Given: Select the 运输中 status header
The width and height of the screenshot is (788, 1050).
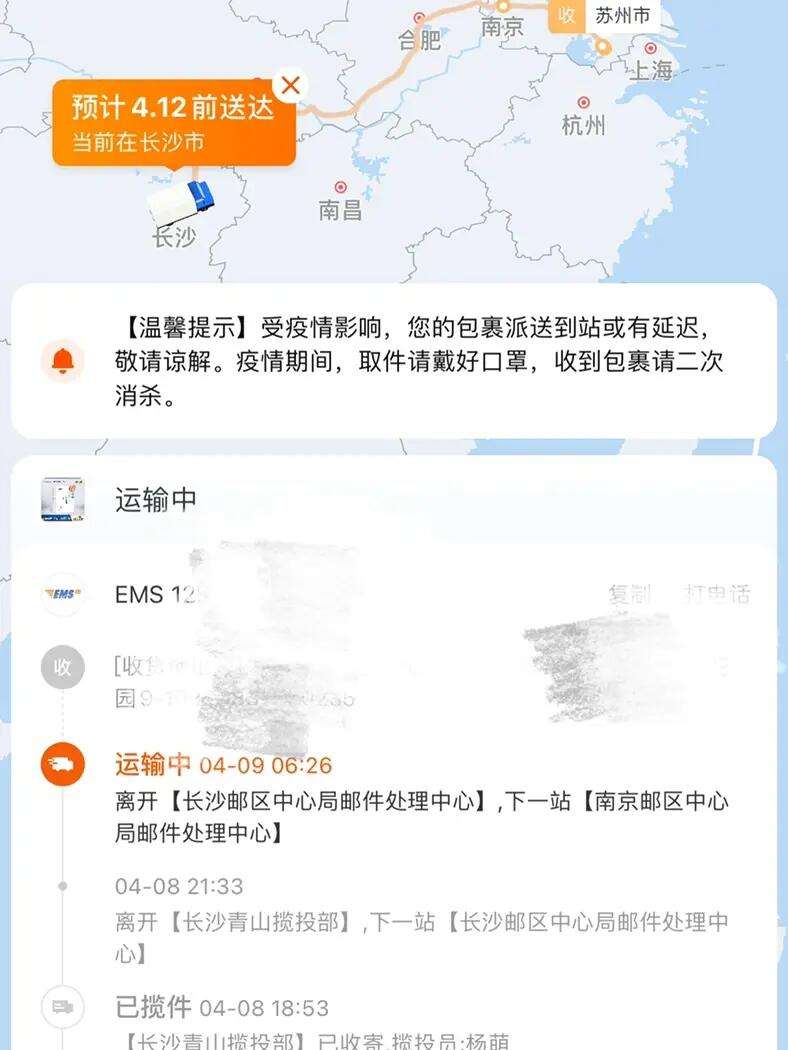Looking at the screenshot, I should [x=154, y=498].
